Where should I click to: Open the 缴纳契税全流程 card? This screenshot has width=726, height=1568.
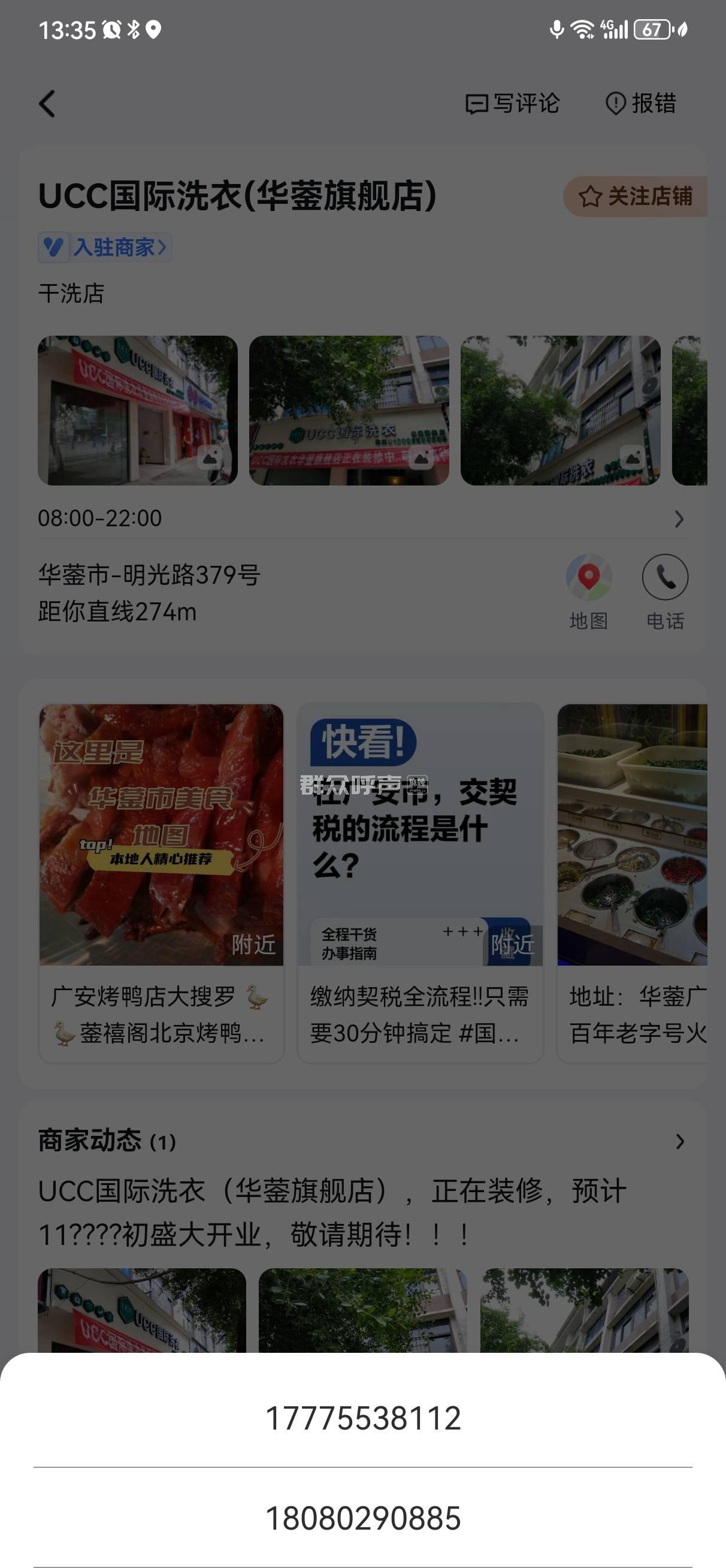(420, 883)
